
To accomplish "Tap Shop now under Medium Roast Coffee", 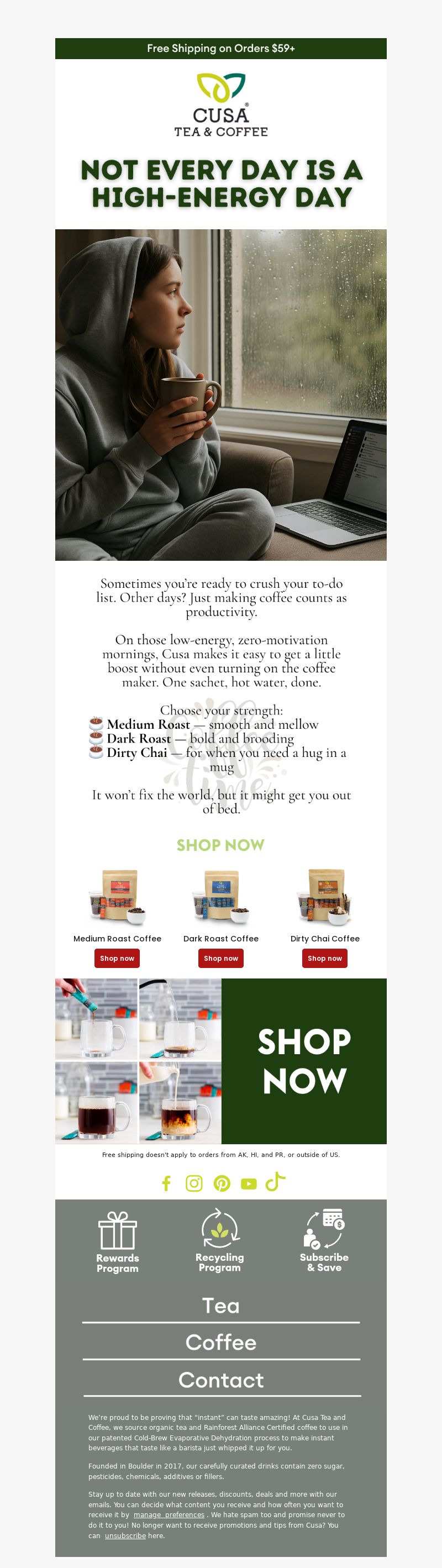I will (x=117, y=958).
